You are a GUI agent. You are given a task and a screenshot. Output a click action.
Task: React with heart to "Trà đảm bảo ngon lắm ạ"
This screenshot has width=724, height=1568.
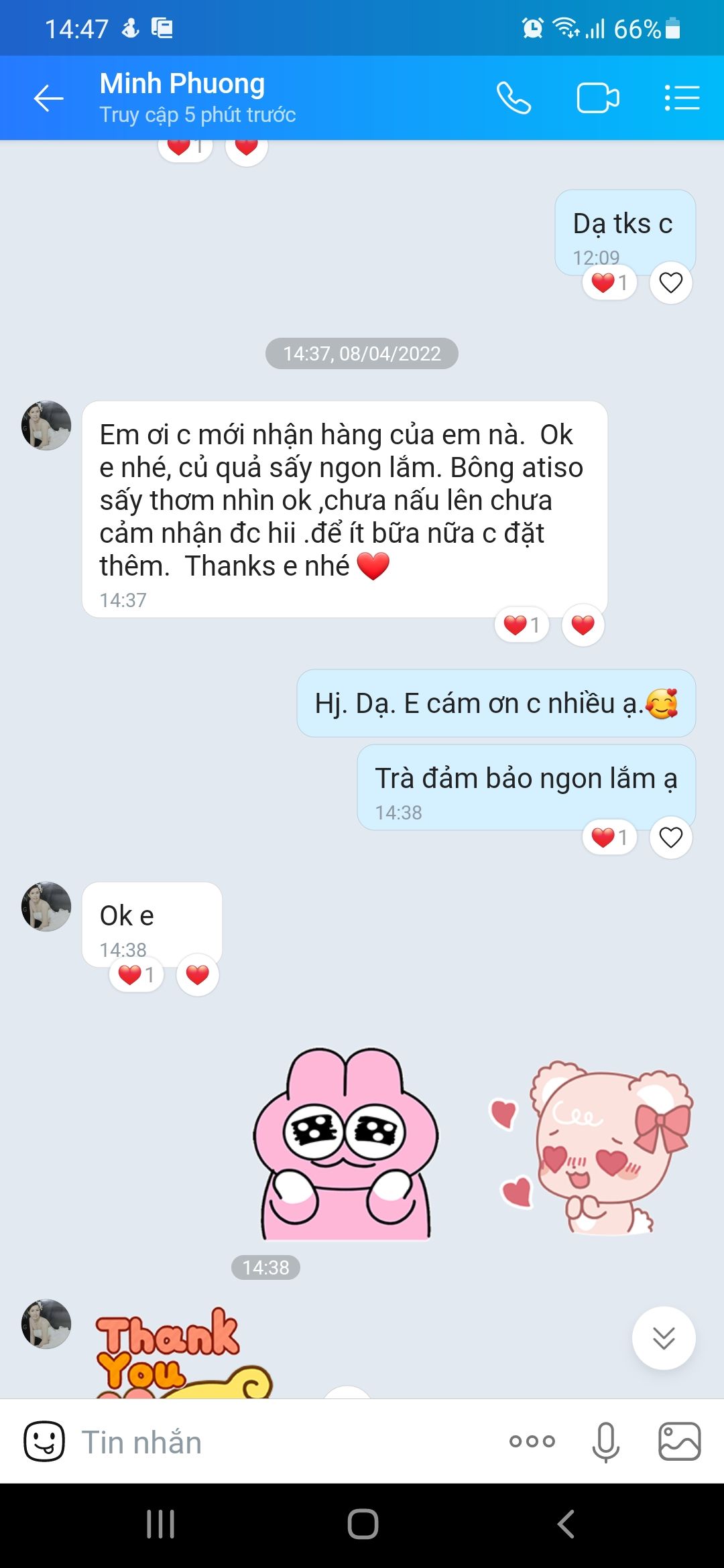pos(670,838)
